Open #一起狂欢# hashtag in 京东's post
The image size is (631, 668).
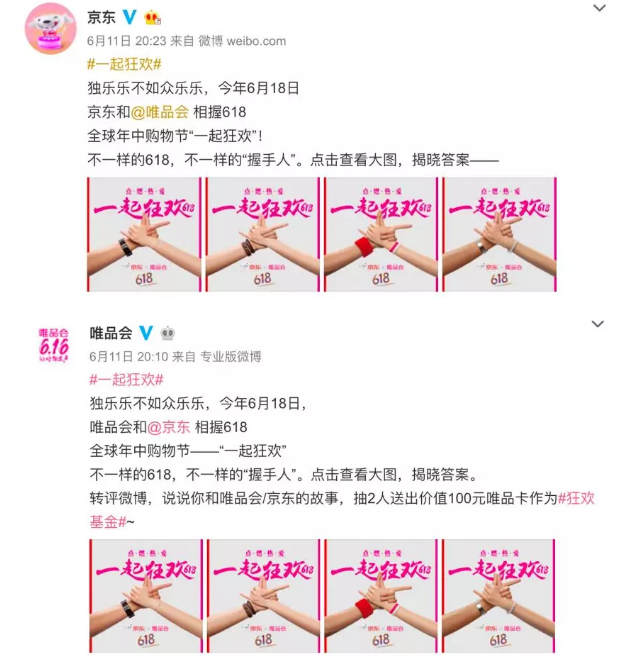pos(125,64)
